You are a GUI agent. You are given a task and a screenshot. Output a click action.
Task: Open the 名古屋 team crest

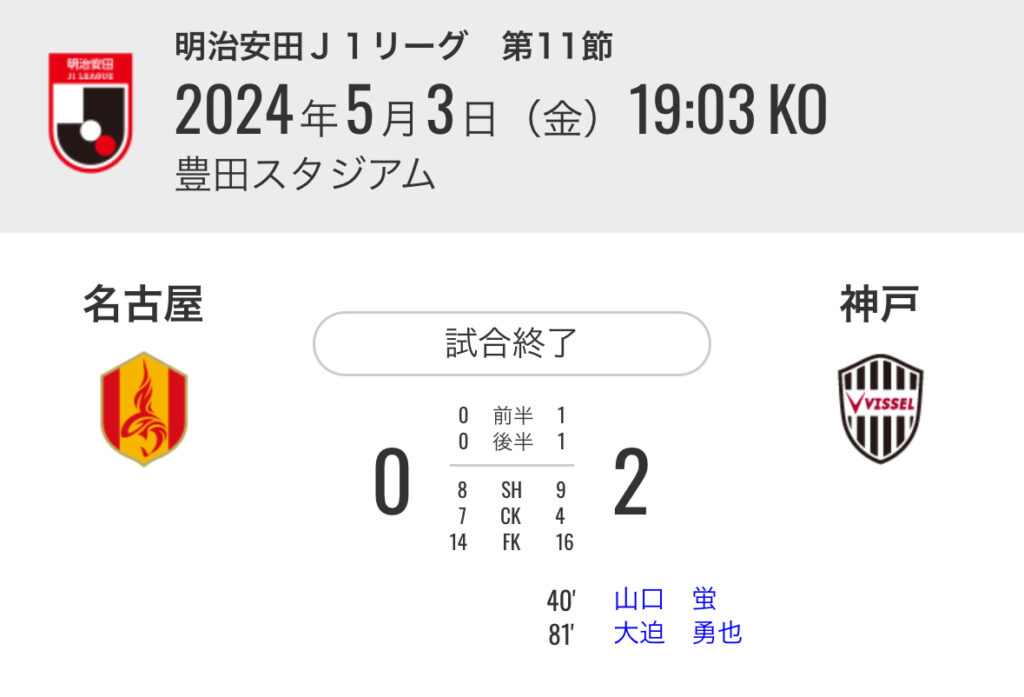pos(143,408)
